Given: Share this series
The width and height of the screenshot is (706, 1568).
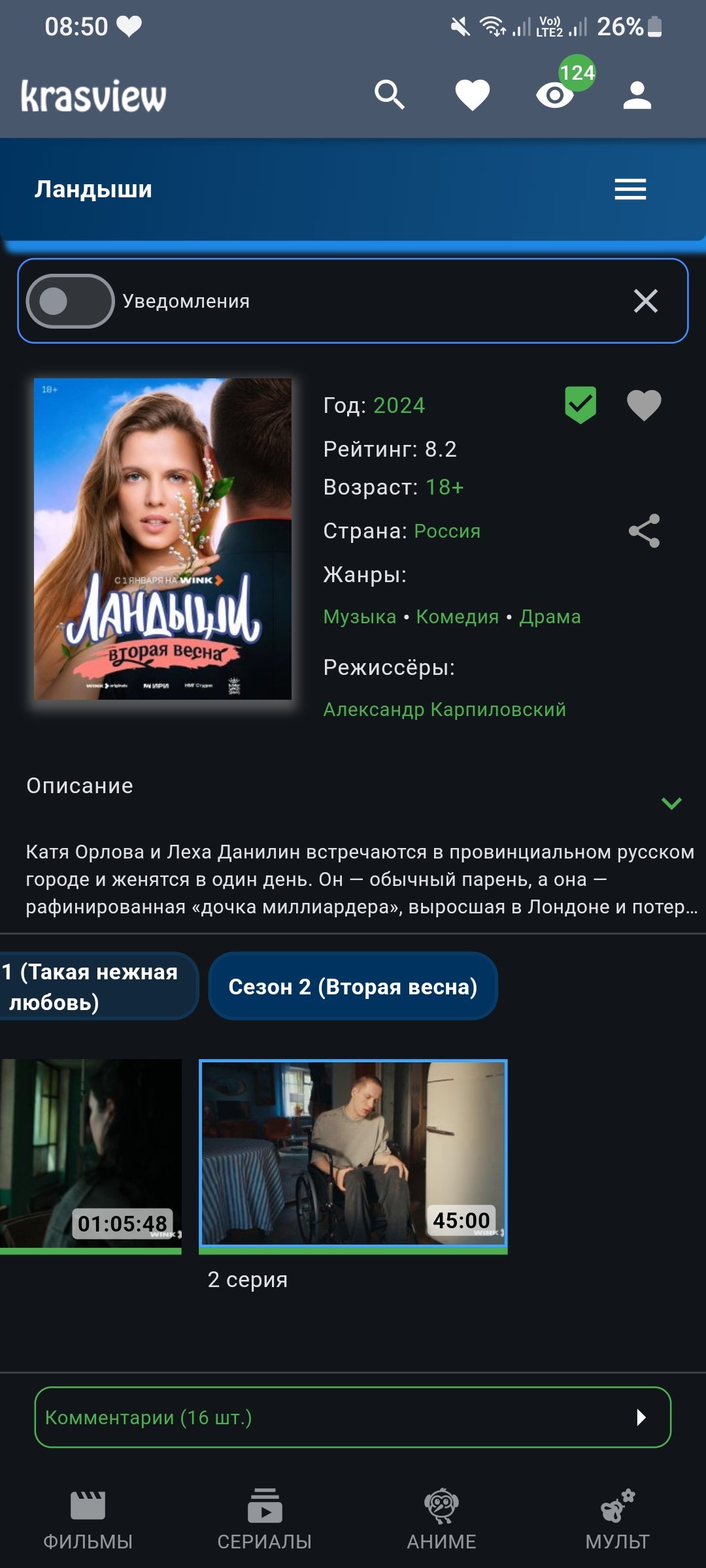Looking at the screenshot, I should [x=644, y=531].
